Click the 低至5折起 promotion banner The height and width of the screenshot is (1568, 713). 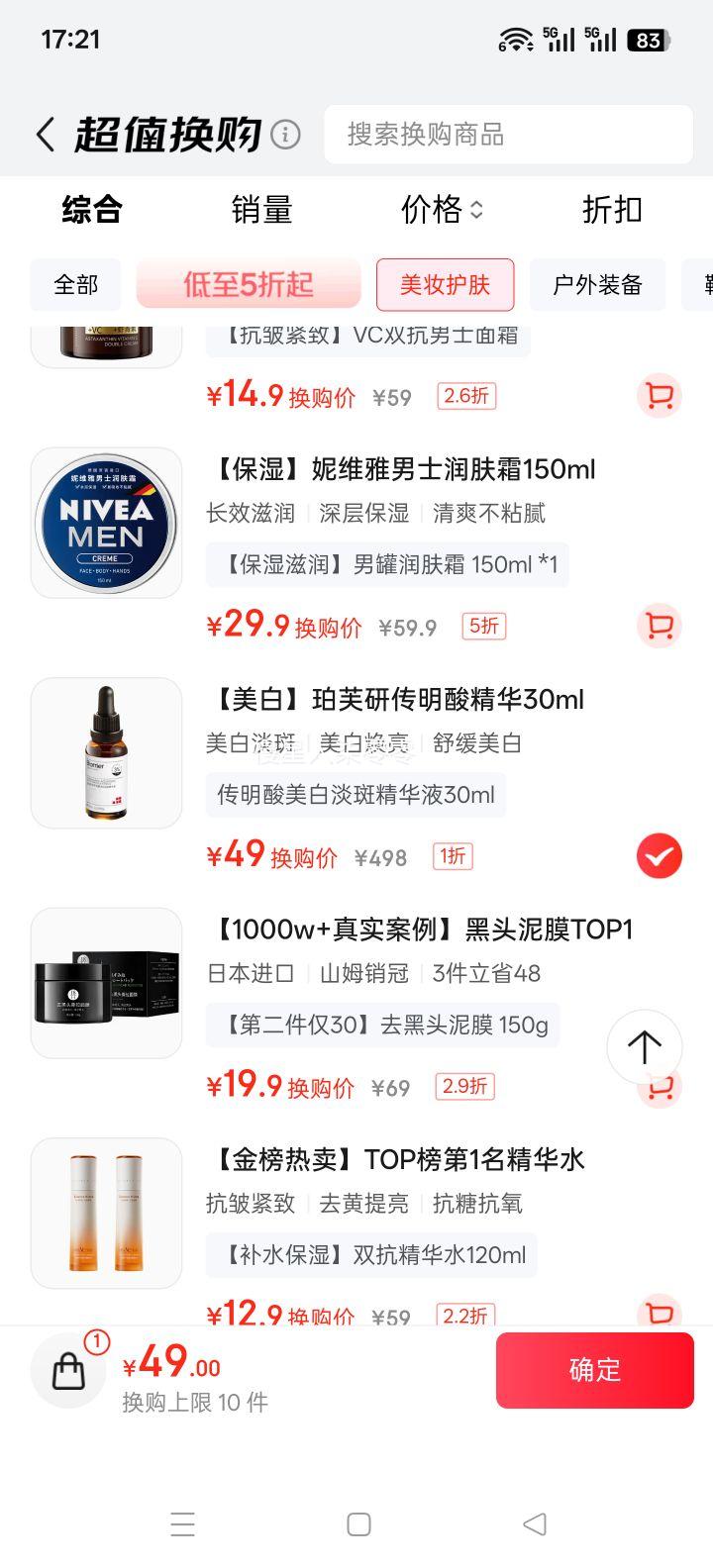pos(249,284)
